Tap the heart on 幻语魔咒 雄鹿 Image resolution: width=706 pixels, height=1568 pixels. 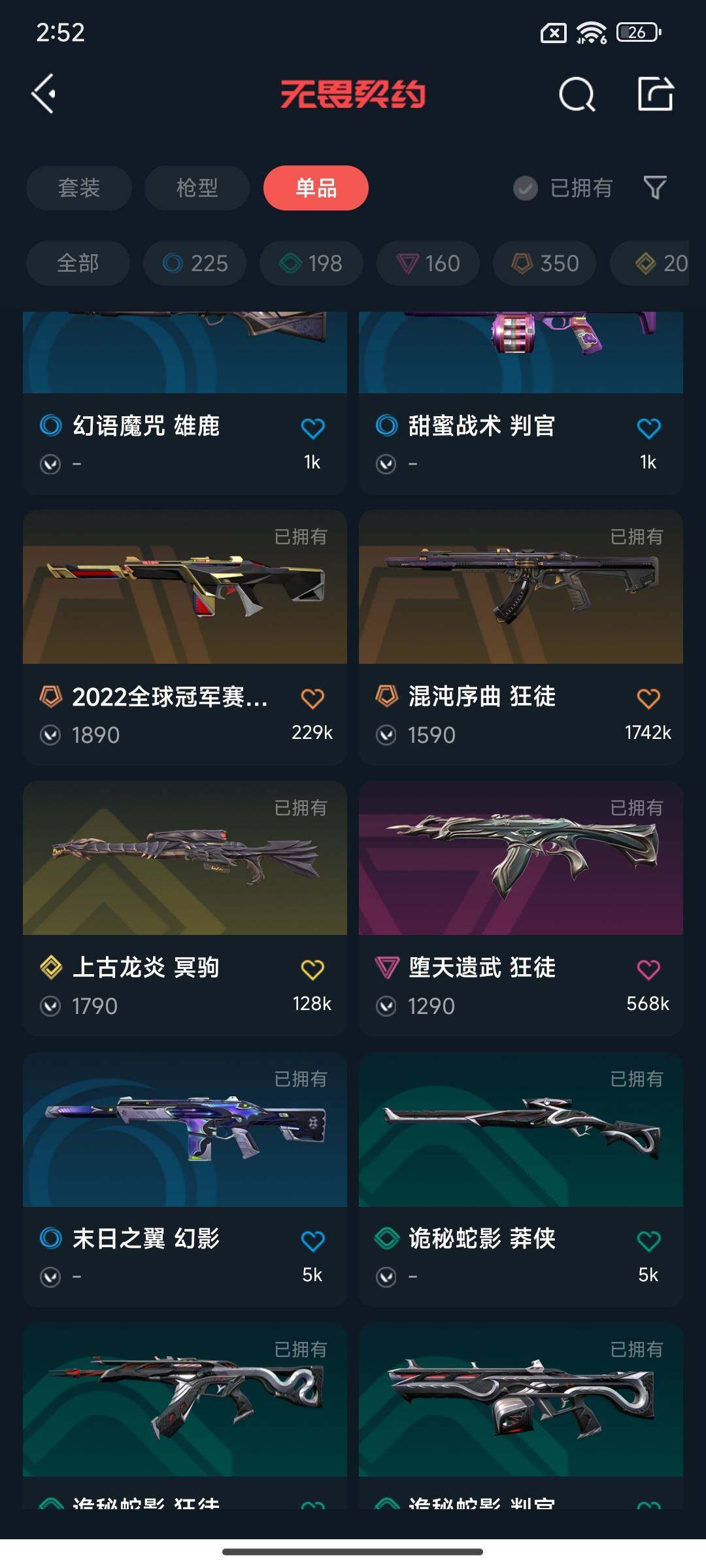coord(312,429)
